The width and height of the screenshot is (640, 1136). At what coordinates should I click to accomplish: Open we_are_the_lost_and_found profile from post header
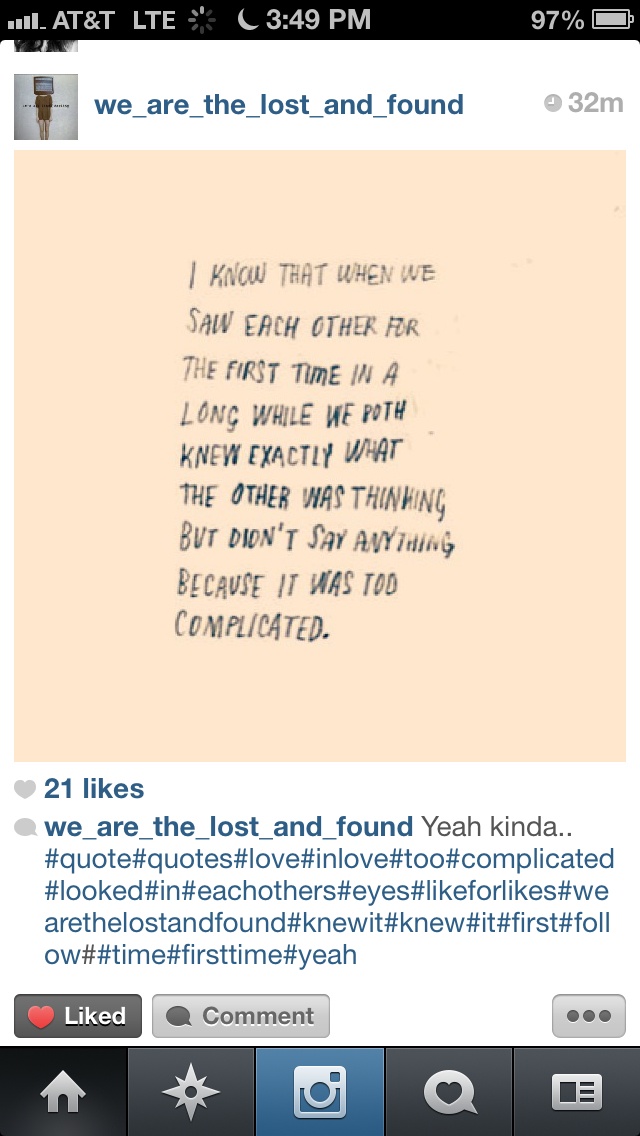pos(278,104)
